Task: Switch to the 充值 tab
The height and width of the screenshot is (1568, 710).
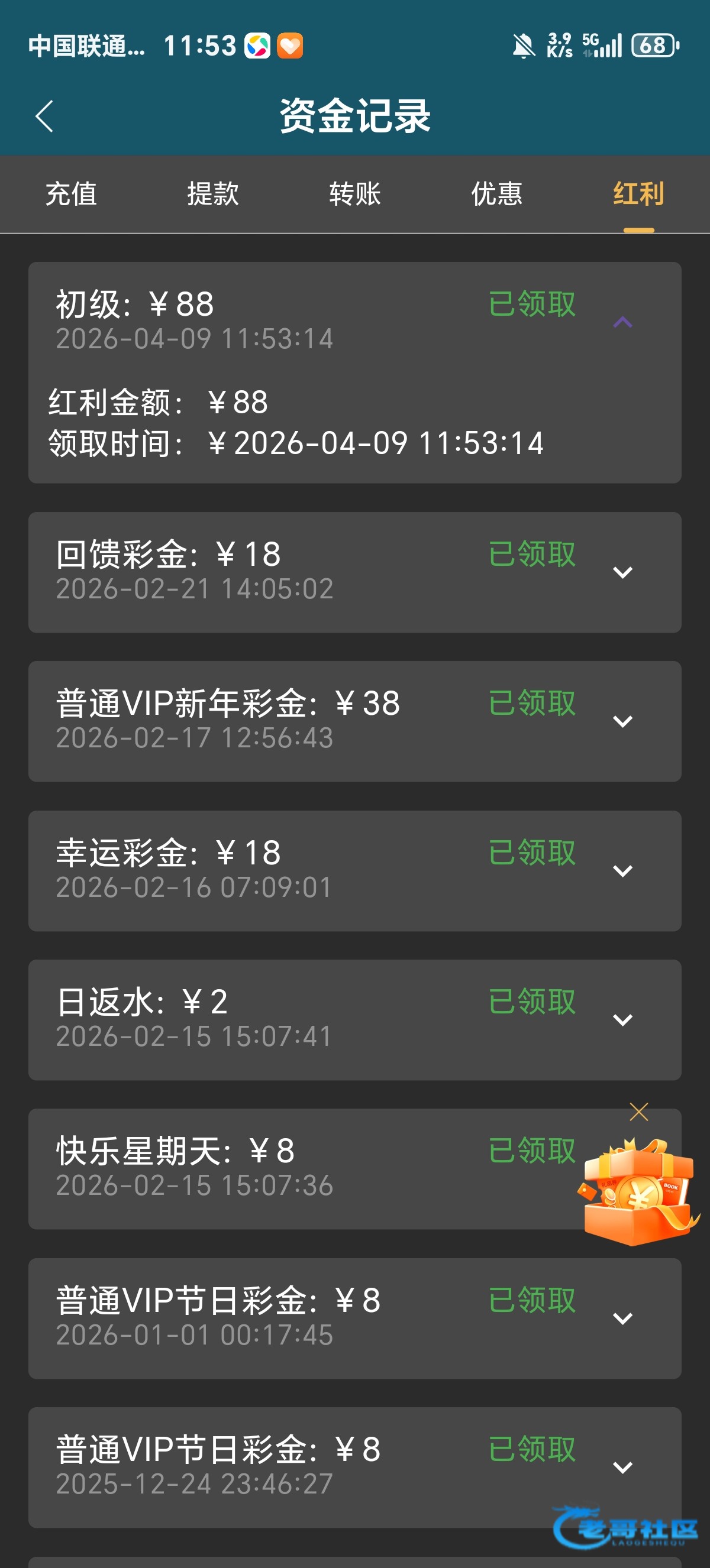Action: [71, 194]
